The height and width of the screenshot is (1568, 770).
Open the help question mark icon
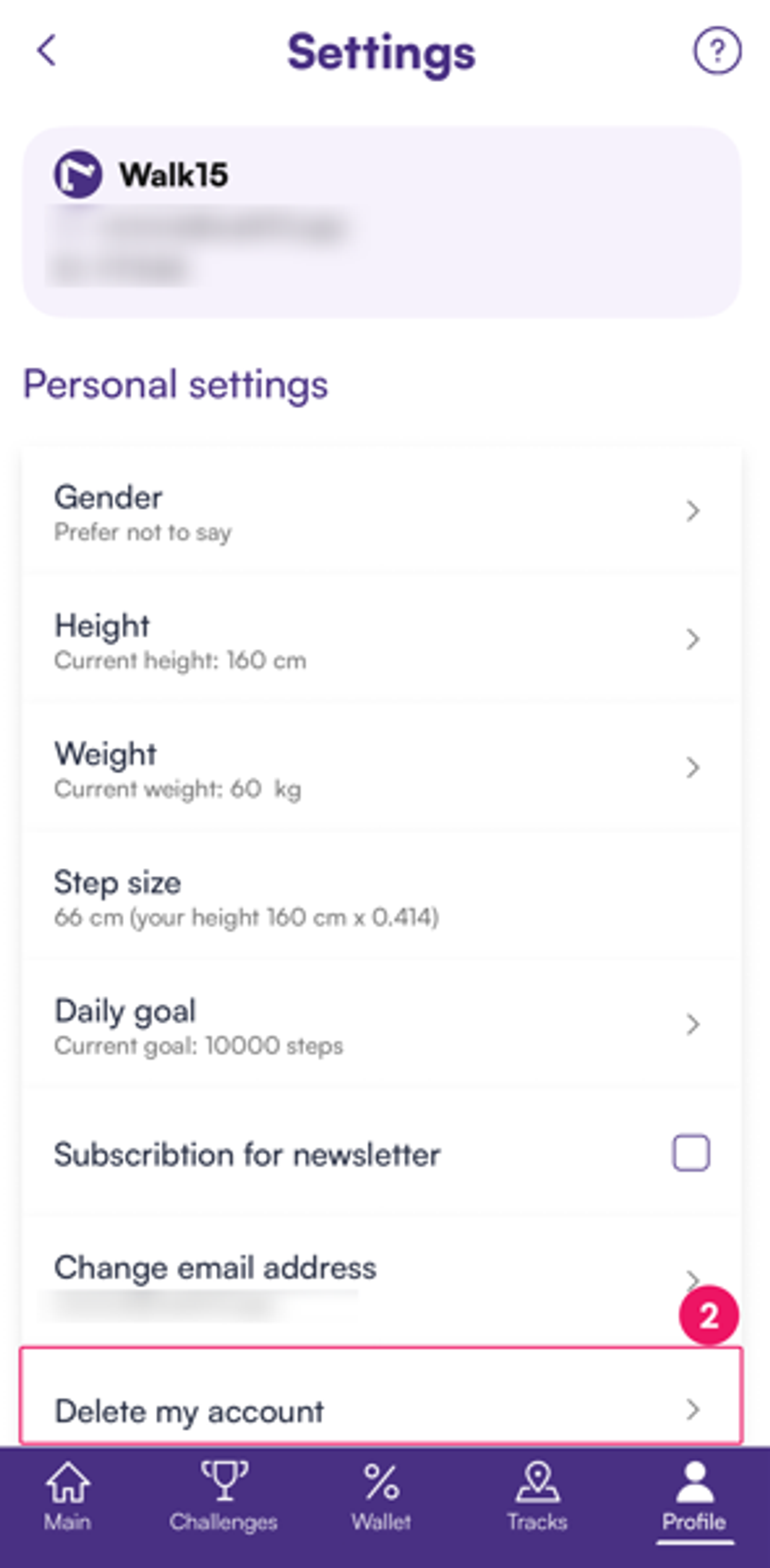coord(717,51)
